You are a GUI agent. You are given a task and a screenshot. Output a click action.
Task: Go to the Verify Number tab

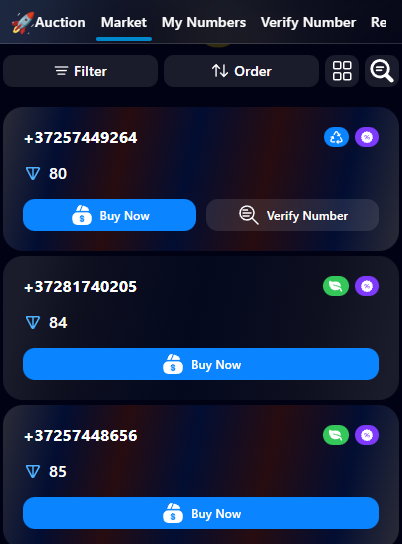click(x=308, y=23)
